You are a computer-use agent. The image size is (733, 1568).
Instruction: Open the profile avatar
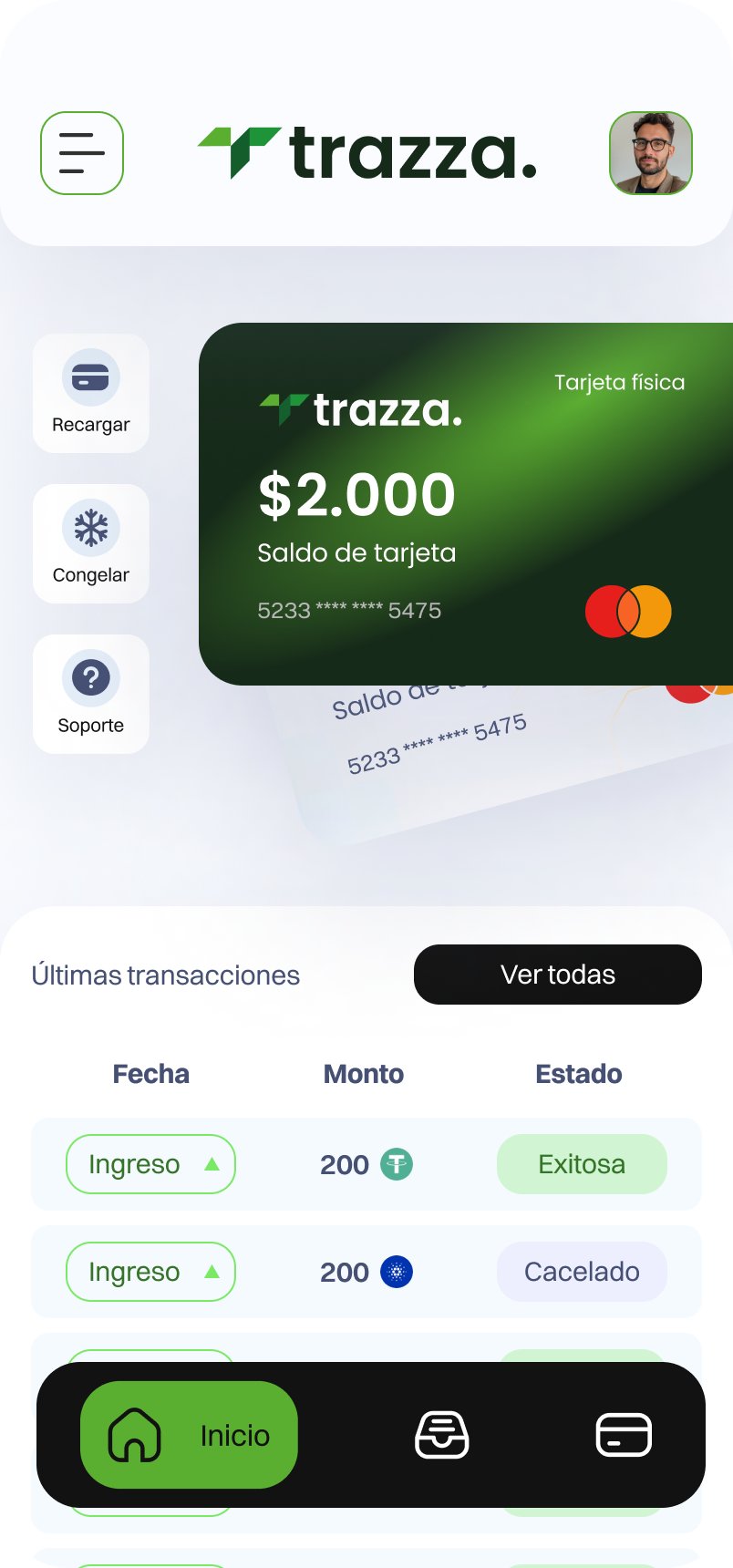650,153
